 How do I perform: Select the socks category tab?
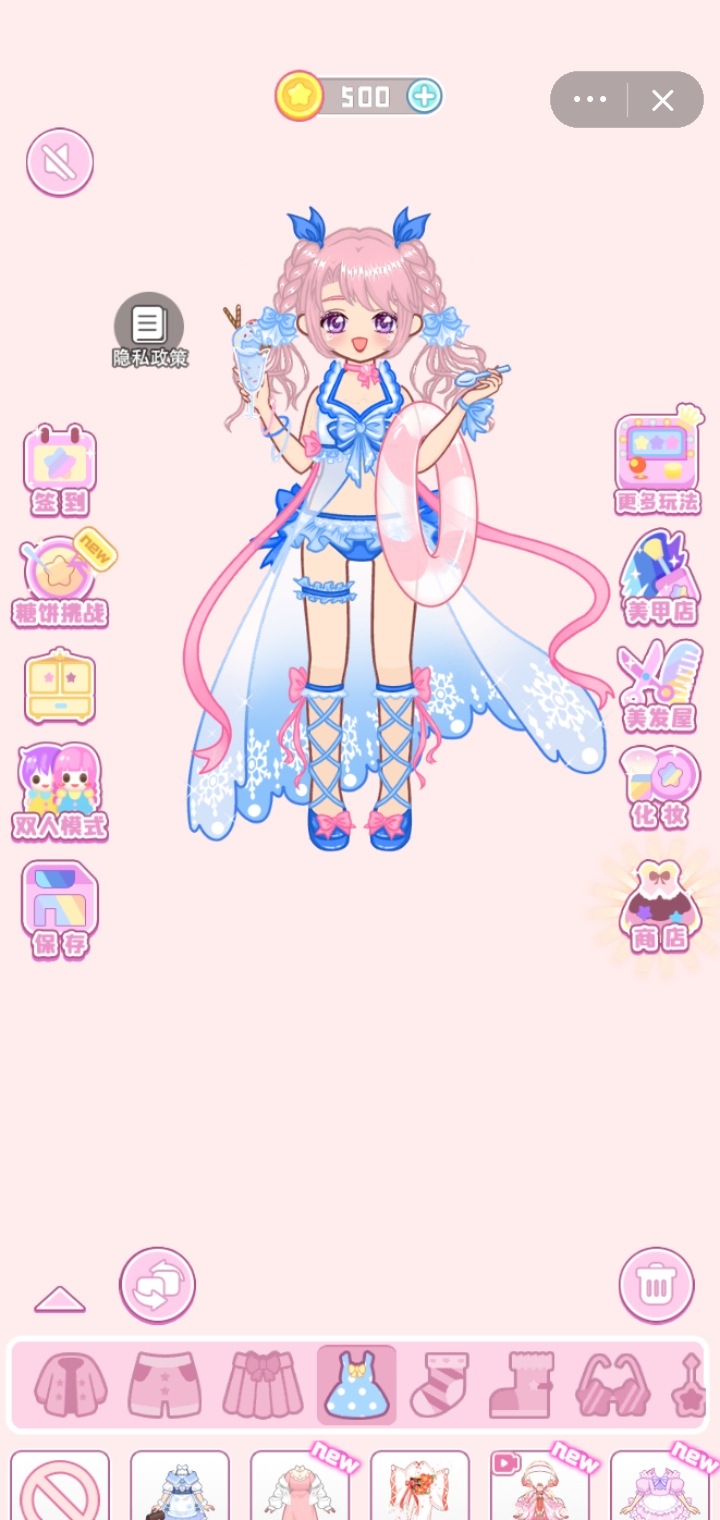439,1385
